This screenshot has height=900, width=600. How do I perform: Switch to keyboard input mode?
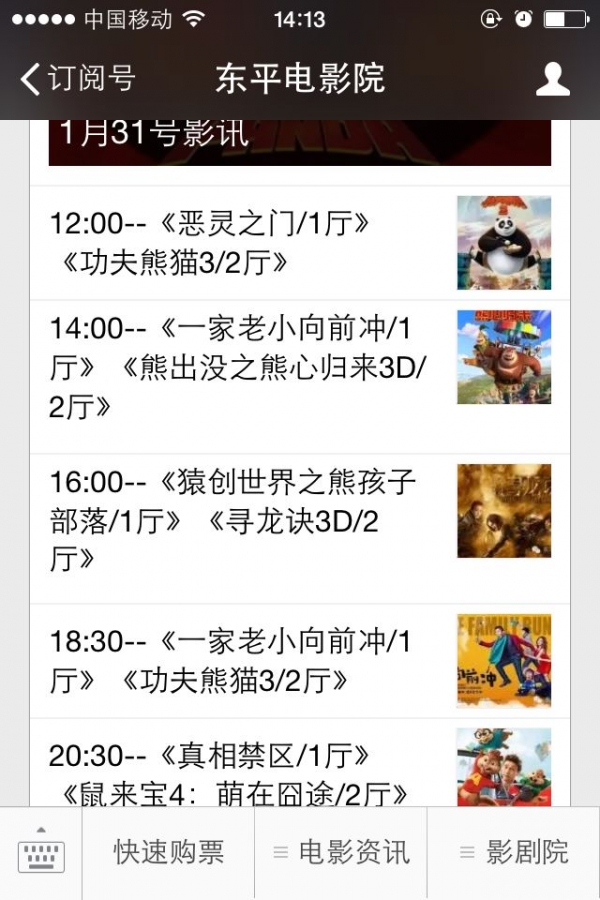point(41,853)
